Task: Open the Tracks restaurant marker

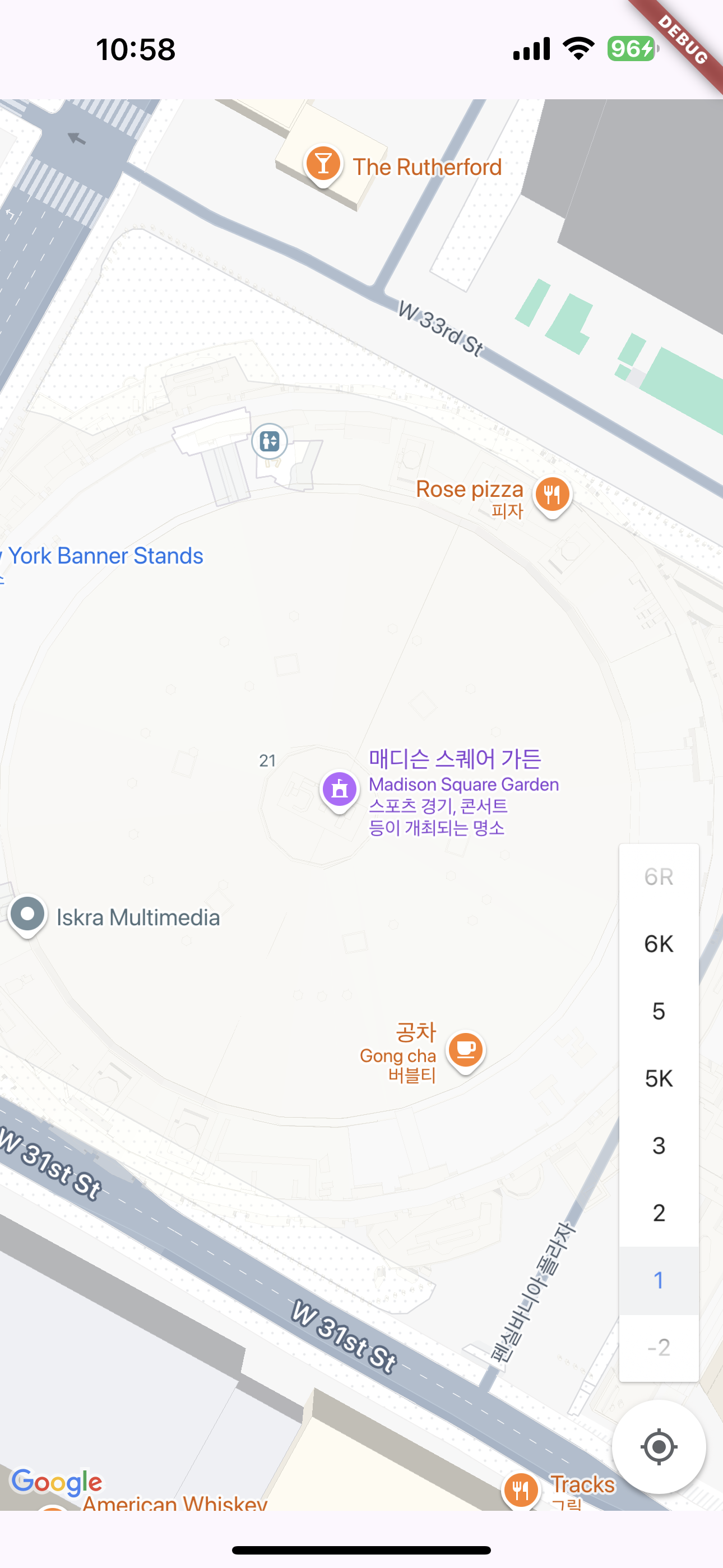Action: (x=521, y=1490)
